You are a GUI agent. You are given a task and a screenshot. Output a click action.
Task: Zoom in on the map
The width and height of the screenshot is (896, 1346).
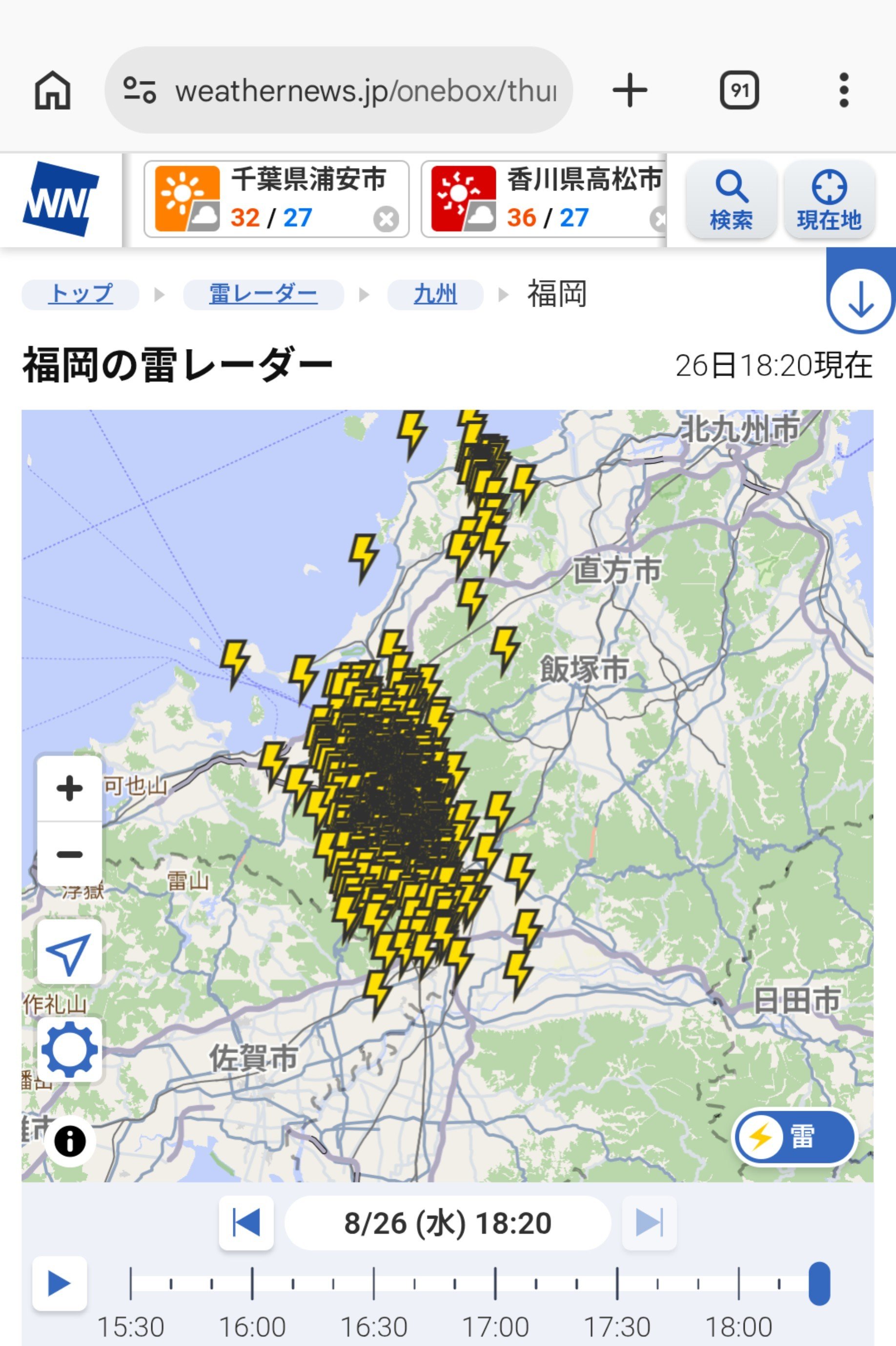click(70, 789)
